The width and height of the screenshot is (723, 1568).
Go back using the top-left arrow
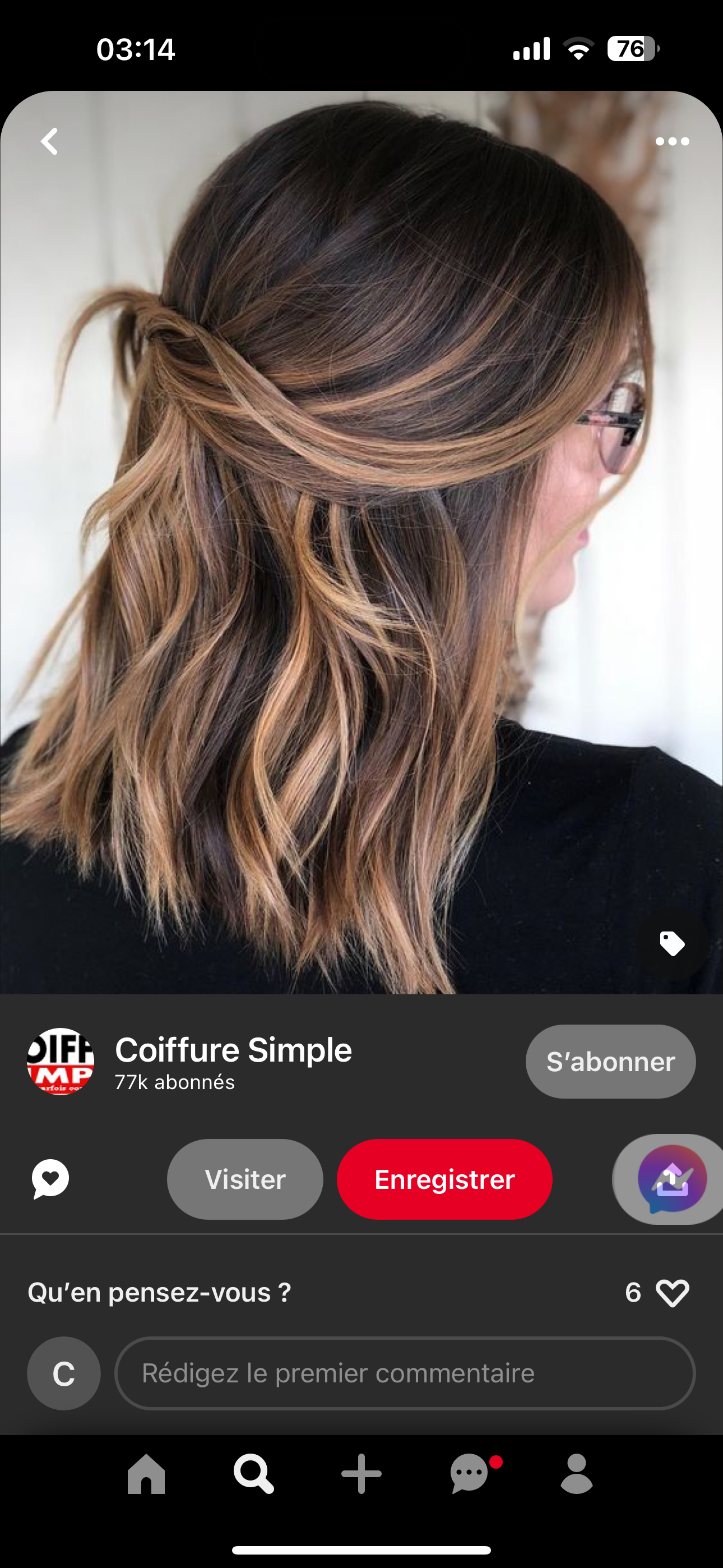(x=50, y=141)
